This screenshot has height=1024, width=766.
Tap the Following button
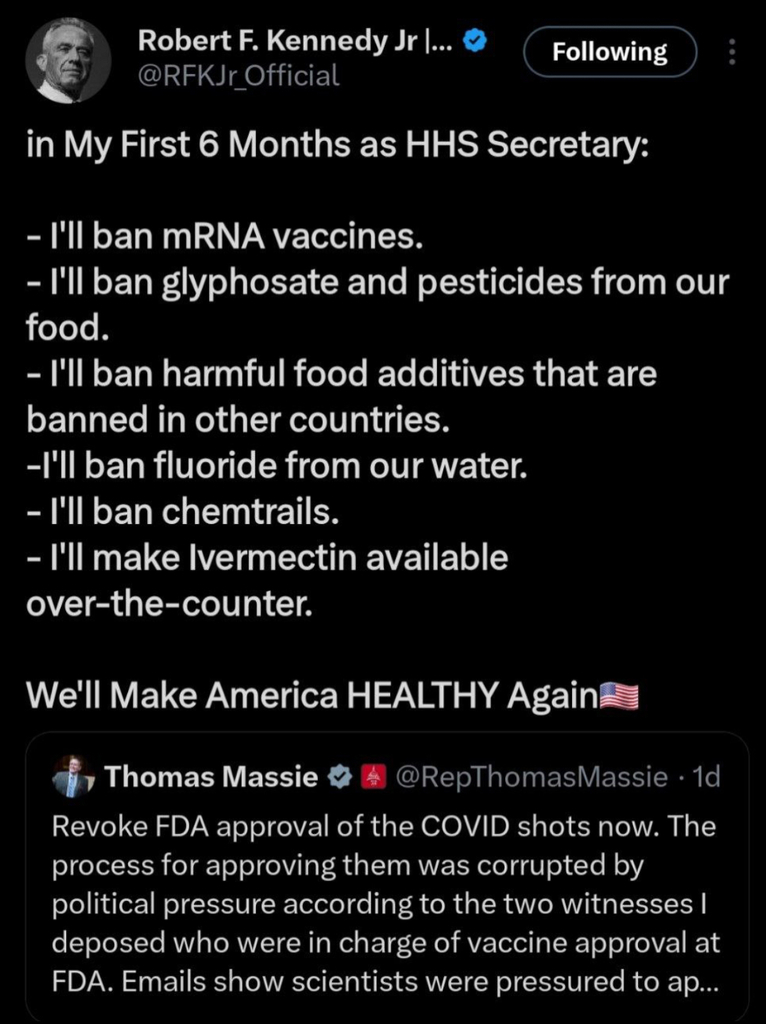(610, 52)
